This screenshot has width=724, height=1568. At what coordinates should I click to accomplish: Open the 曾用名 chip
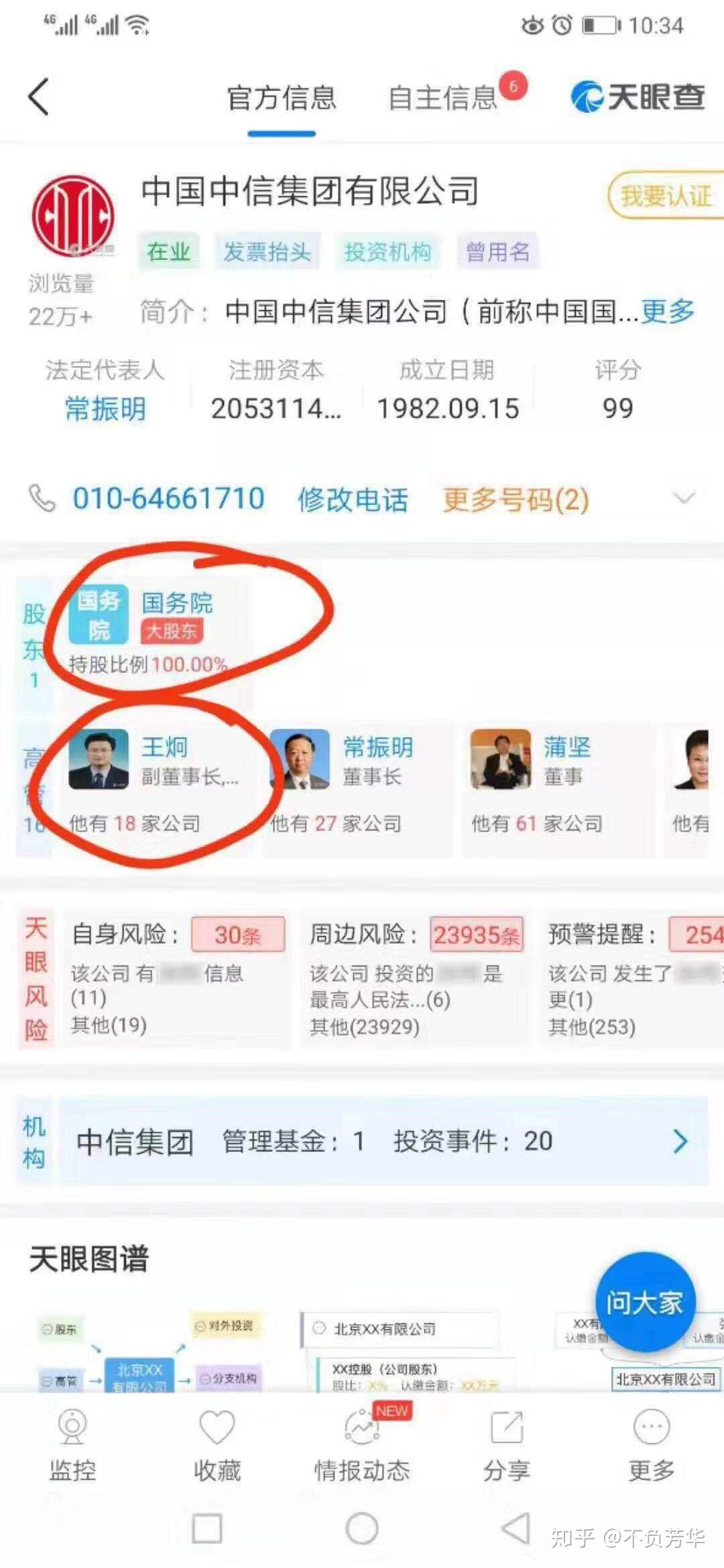(497, 252)
